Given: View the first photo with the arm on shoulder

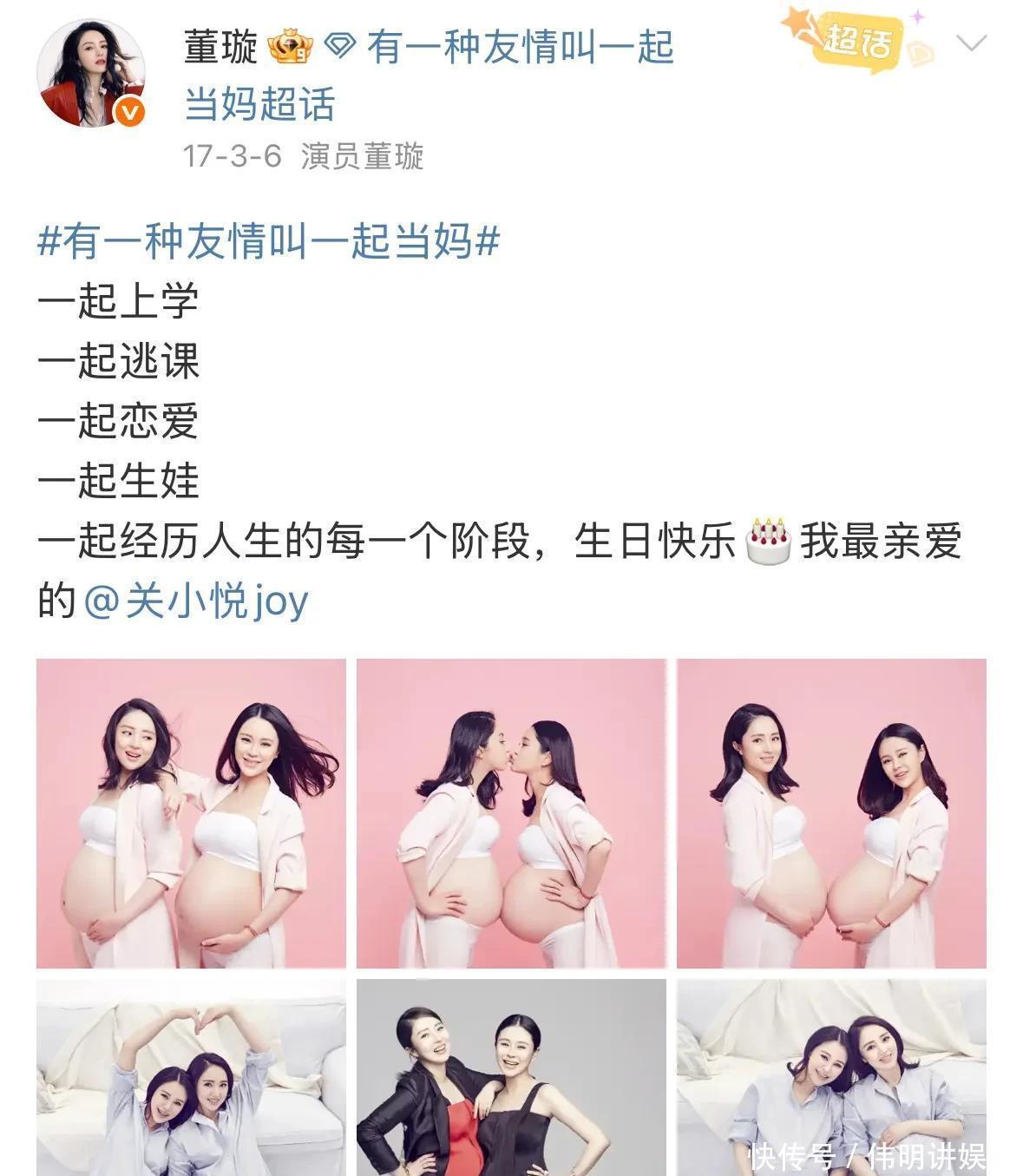Looking at the screenshot, I should (x=191, y=812).
